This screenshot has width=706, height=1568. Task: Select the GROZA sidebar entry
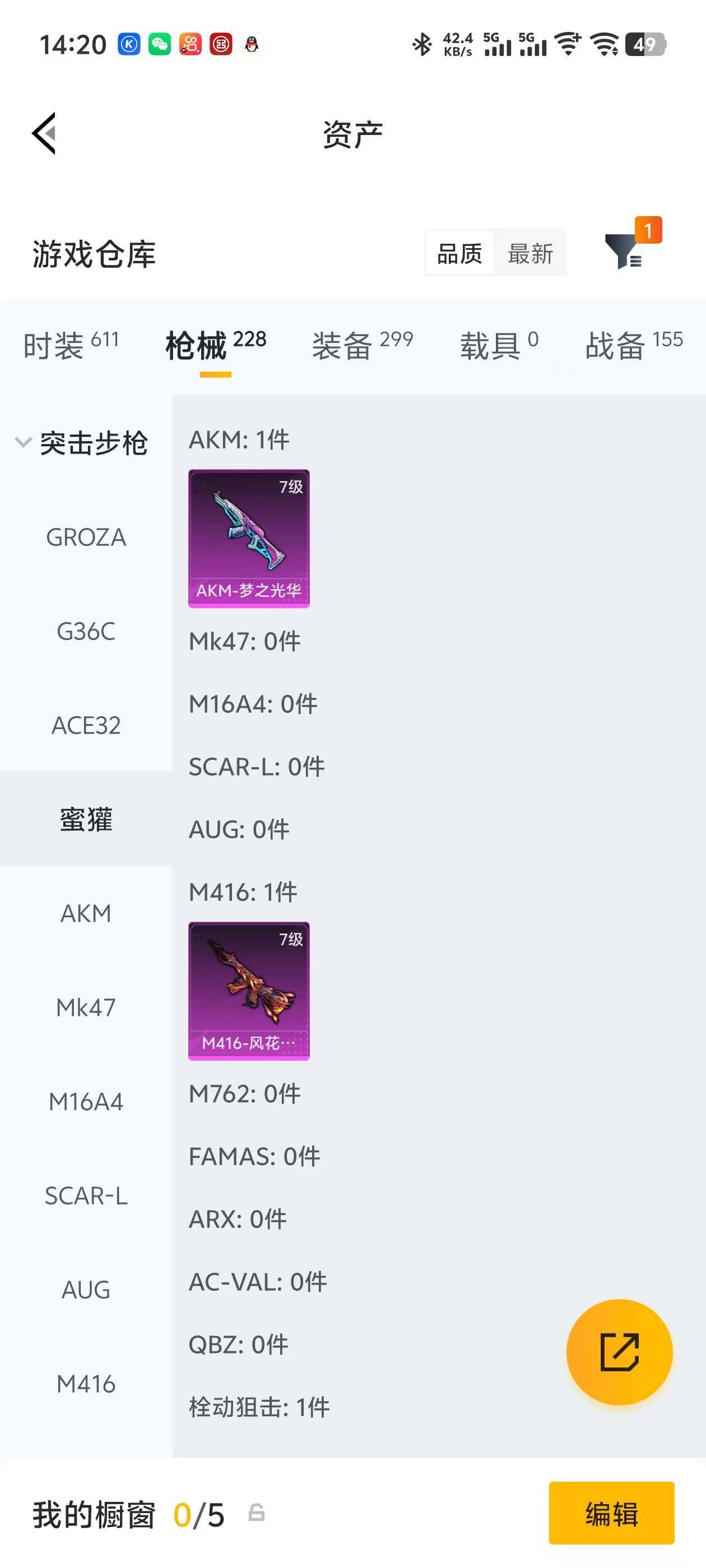pyautogui.click(x=85, y=538)
